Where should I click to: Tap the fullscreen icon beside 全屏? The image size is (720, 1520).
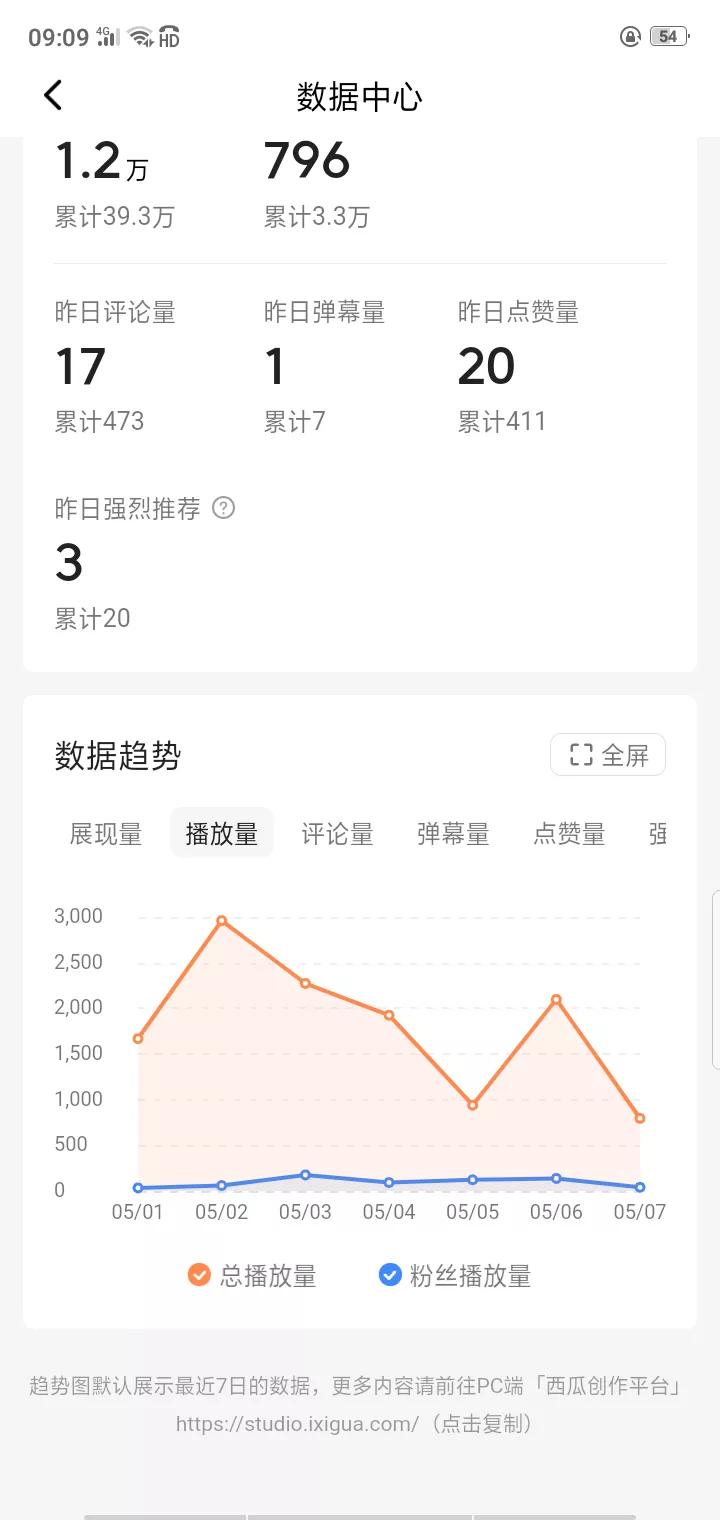582,755
